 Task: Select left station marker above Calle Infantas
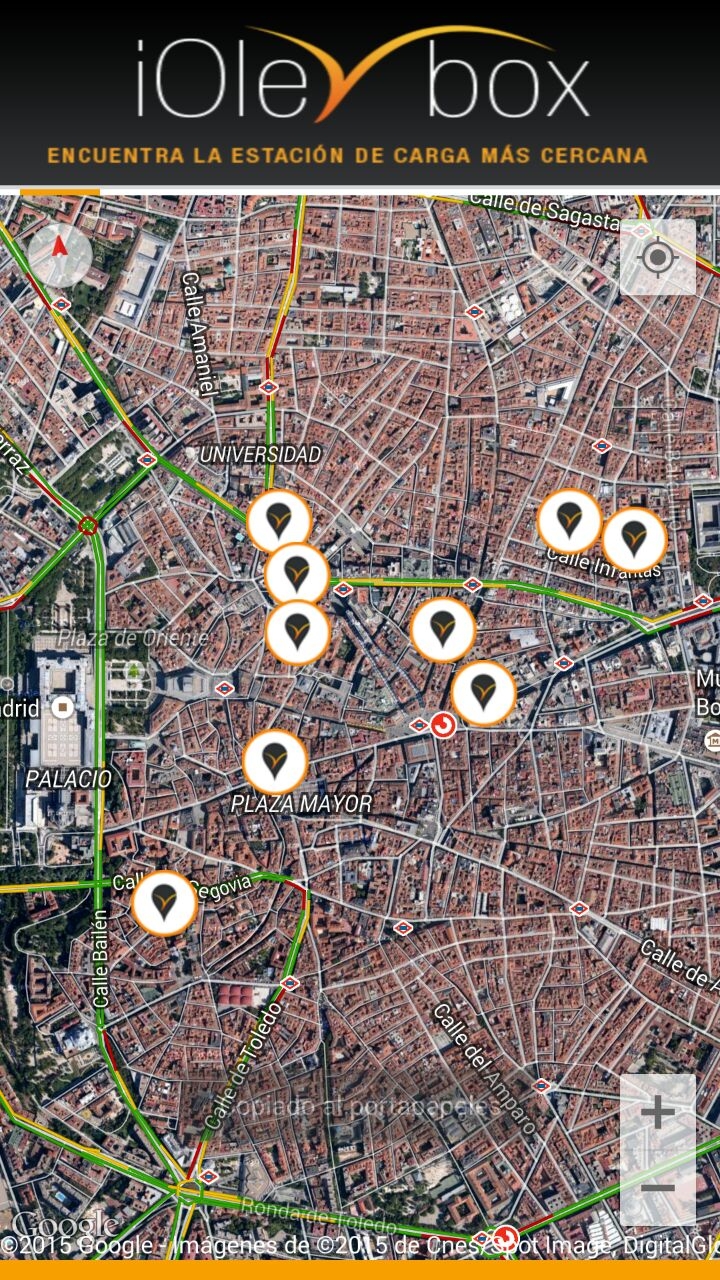pos(570,521)
